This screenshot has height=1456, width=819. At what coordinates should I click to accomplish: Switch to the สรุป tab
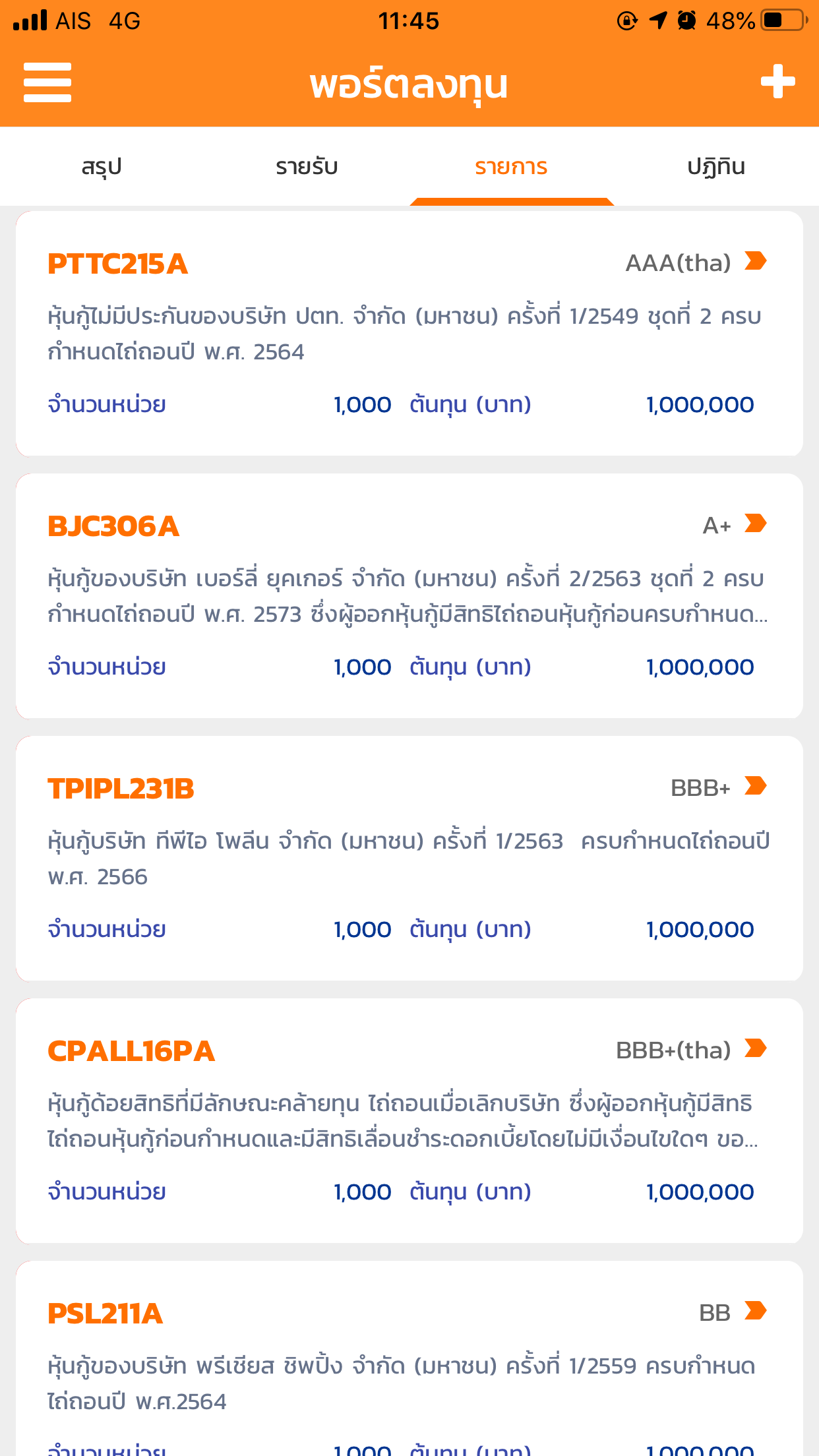tap(102, 167)
